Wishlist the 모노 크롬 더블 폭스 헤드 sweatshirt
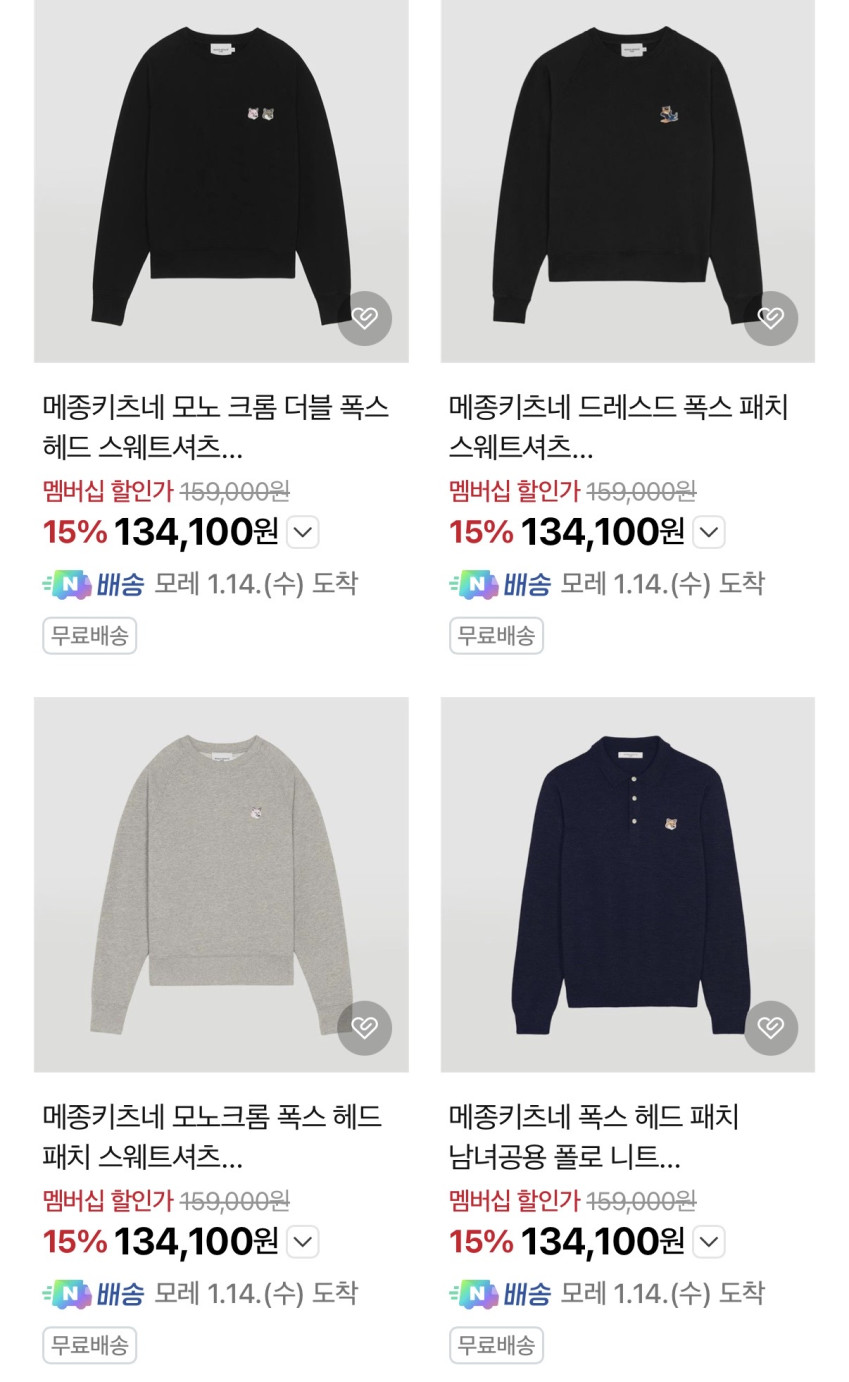The height and width of the screenshot is (1382, 849). click(364, 318)
